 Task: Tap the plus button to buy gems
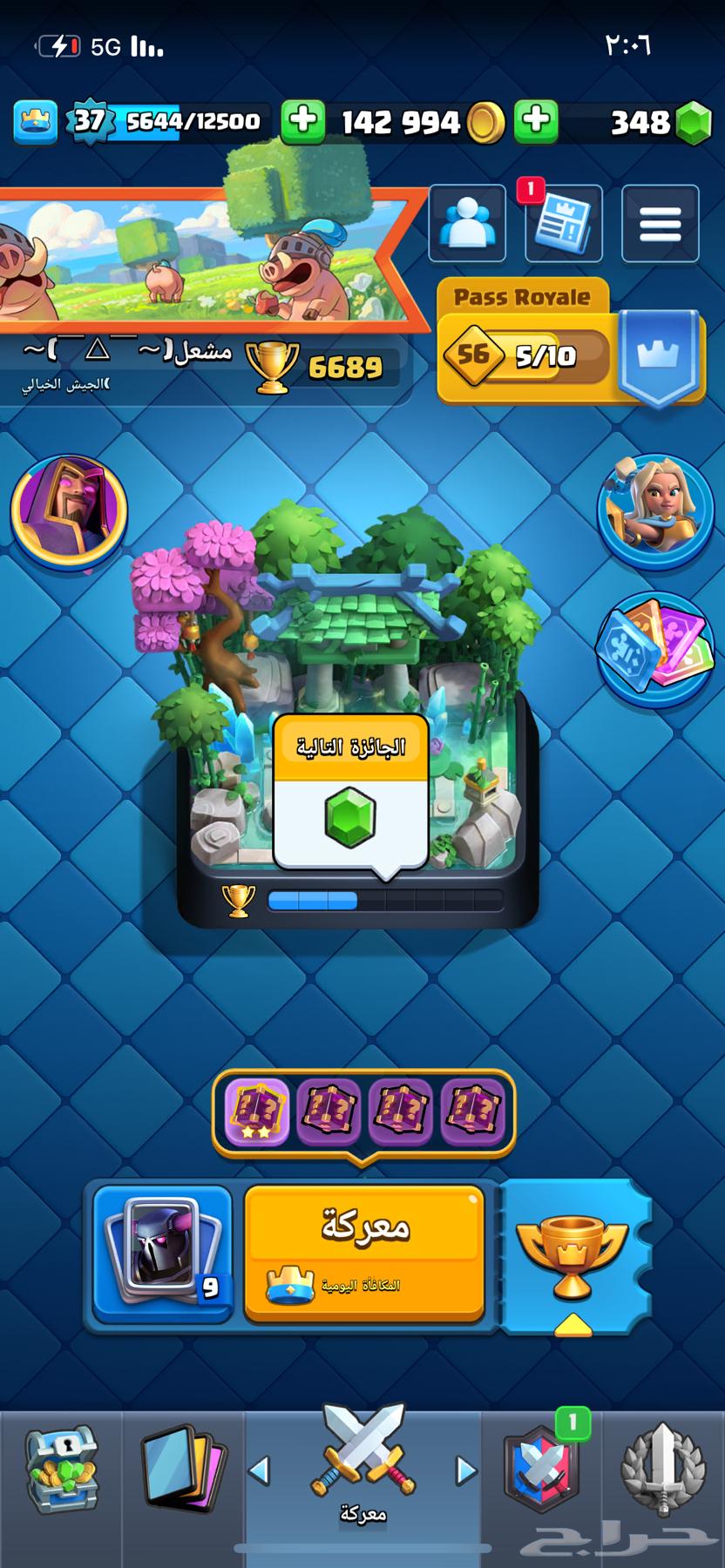(536, 122)
